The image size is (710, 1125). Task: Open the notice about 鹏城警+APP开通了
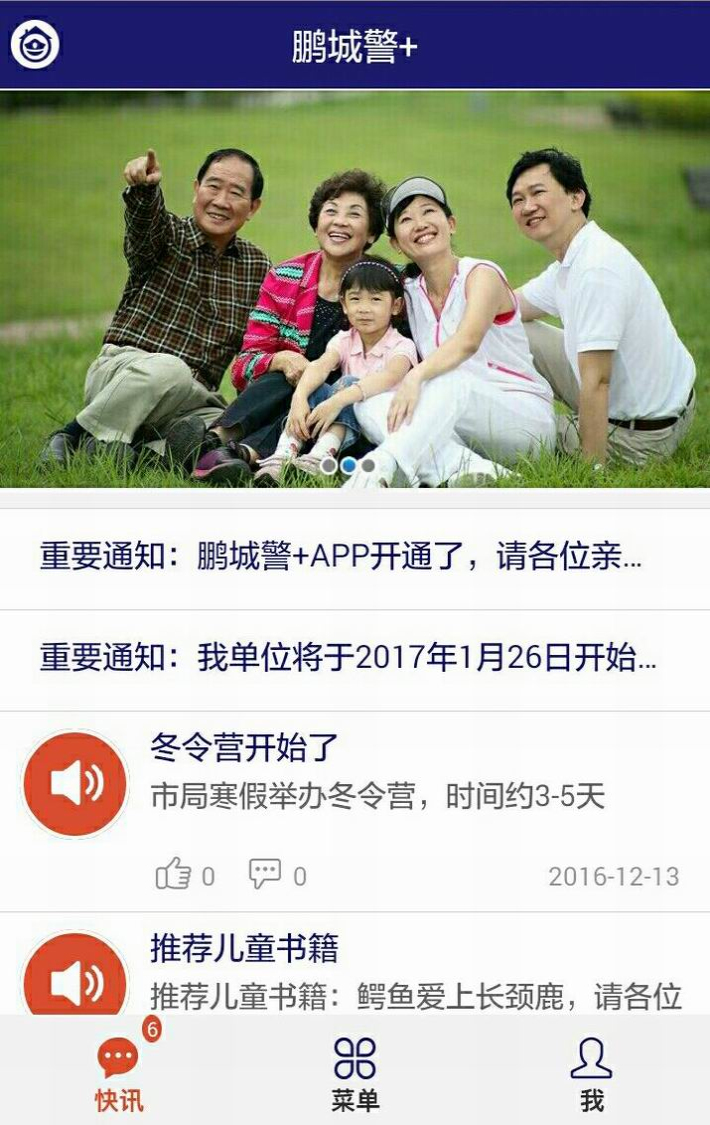[x=340, y=558]
